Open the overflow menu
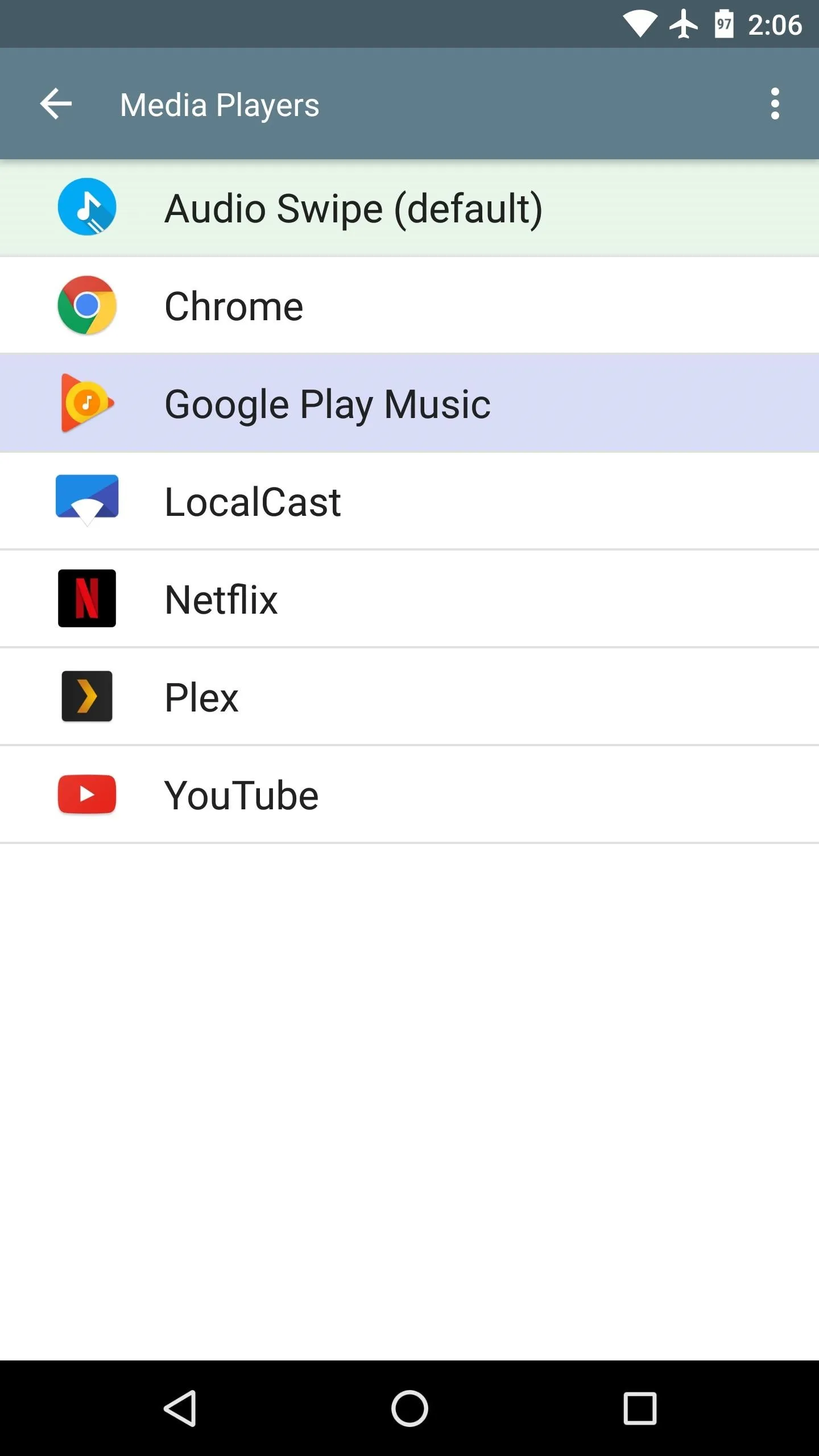Viewport: 819px width, 1456px height. [x=775, y=104]
